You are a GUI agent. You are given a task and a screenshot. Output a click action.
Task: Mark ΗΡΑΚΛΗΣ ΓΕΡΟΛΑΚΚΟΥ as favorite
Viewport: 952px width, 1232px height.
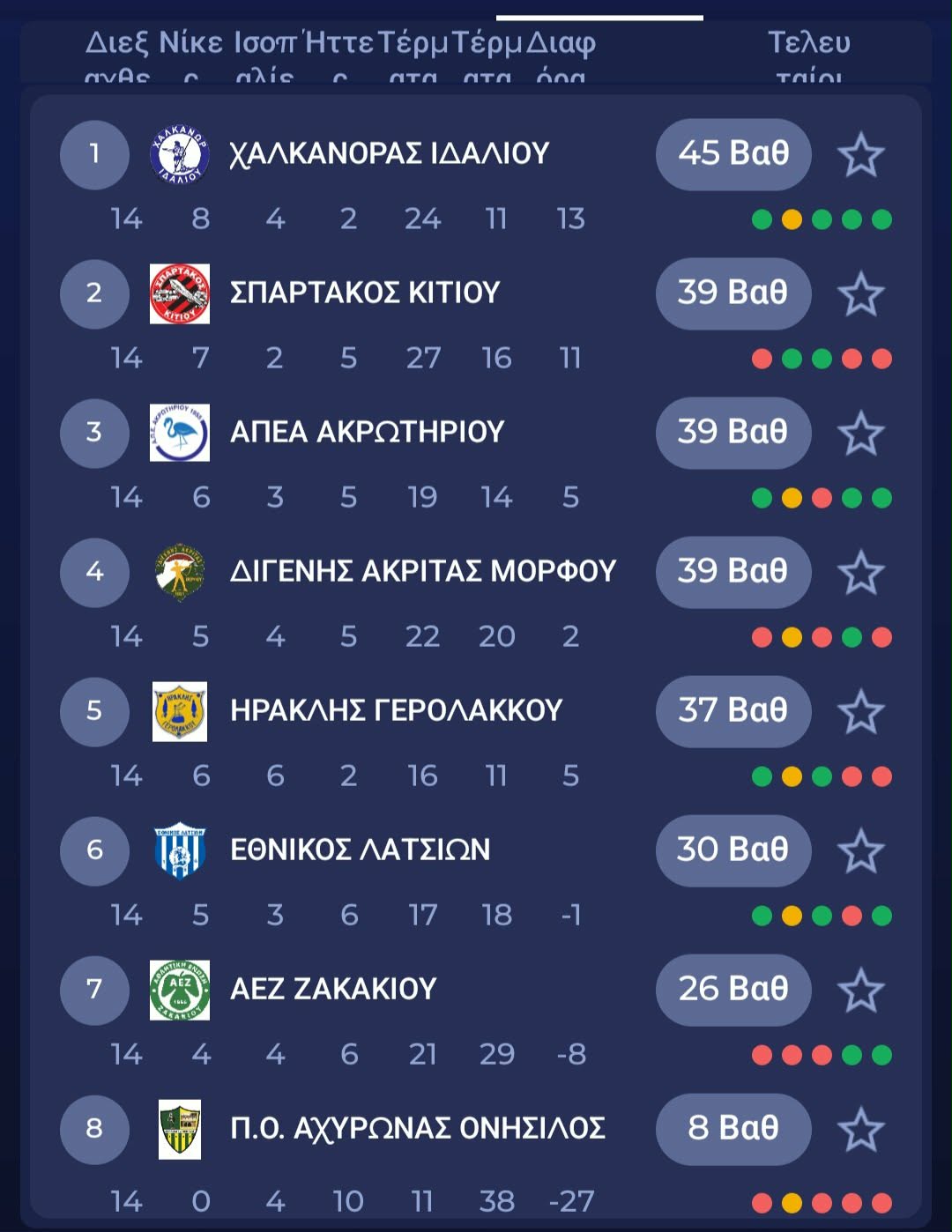click(x=860, y=712)
